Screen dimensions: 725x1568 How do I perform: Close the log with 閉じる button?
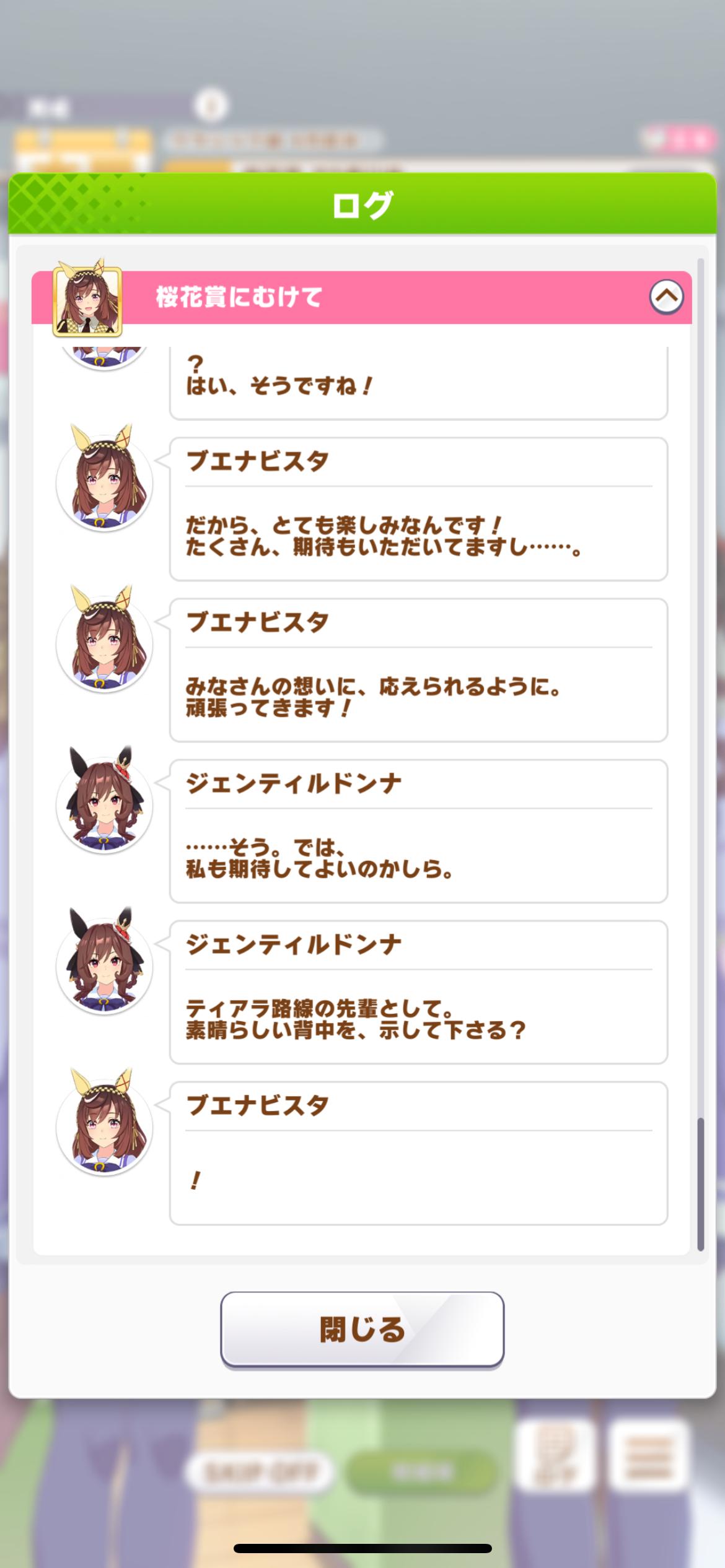coord(362,1330)
